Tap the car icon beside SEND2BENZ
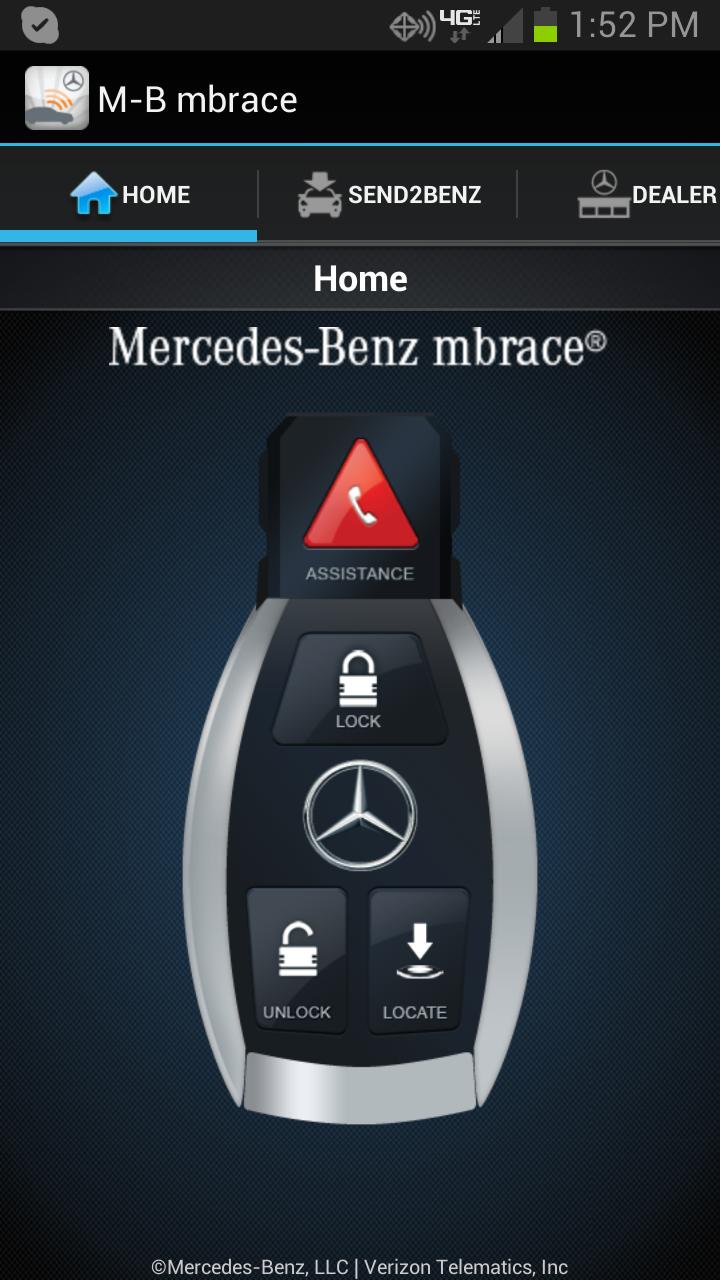This screenshot has width=720, height=1280. pos(318,194)
